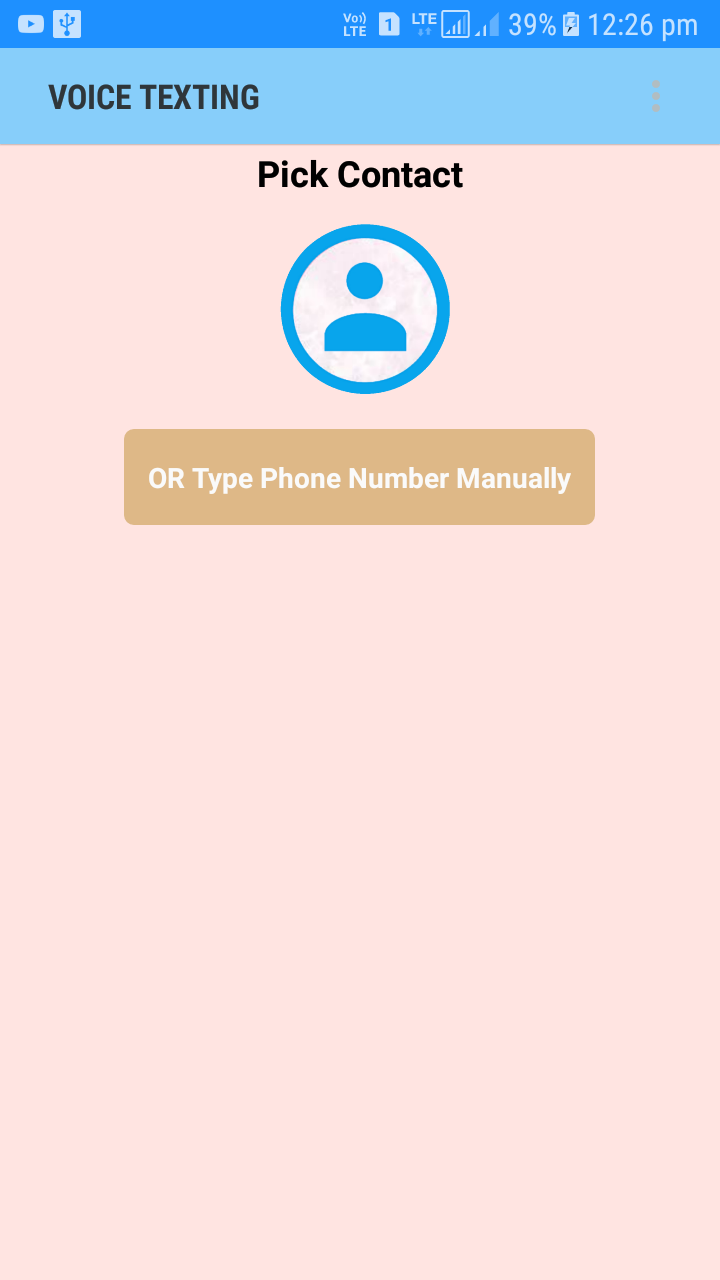Select the VOICE TEXTING title bar
Viewport: 720px width, 1280px height.
tap(154, 97)
